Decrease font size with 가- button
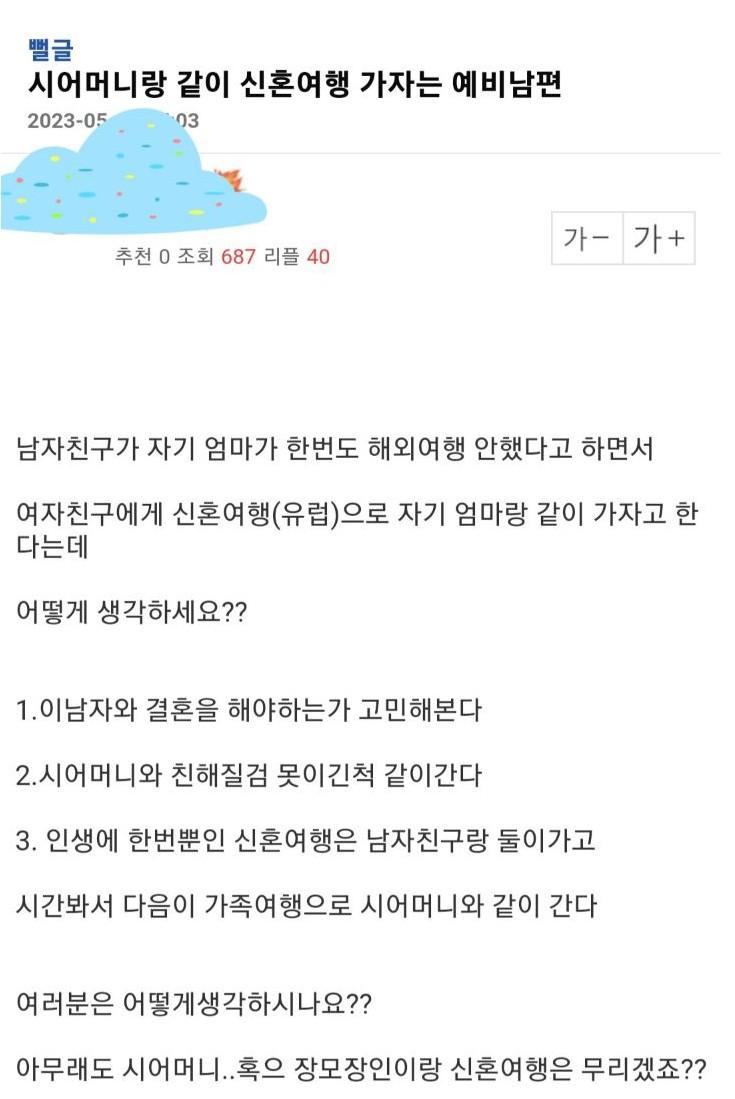735x1099 pixels. 587,239
